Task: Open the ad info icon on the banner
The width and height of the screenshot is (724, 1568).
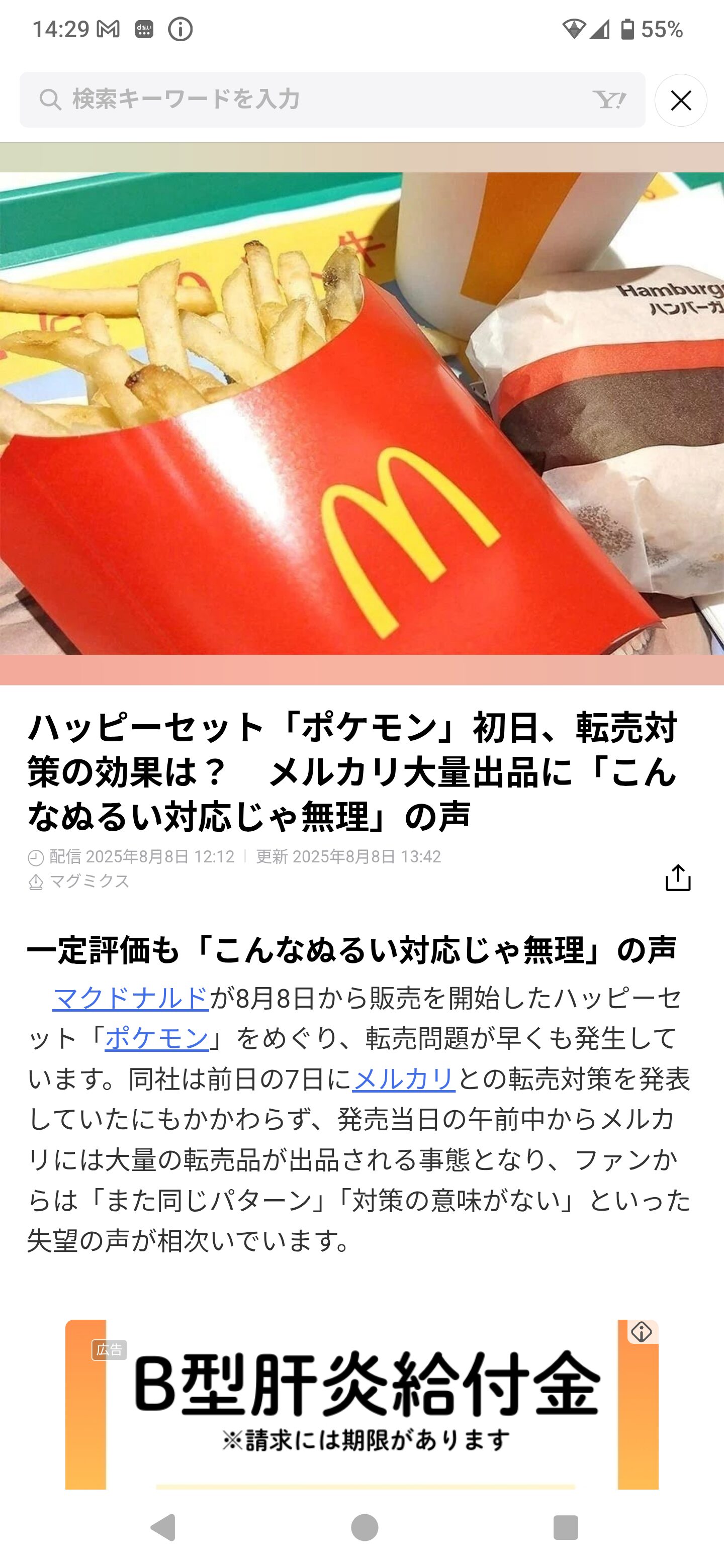Action: [642, 1332]
